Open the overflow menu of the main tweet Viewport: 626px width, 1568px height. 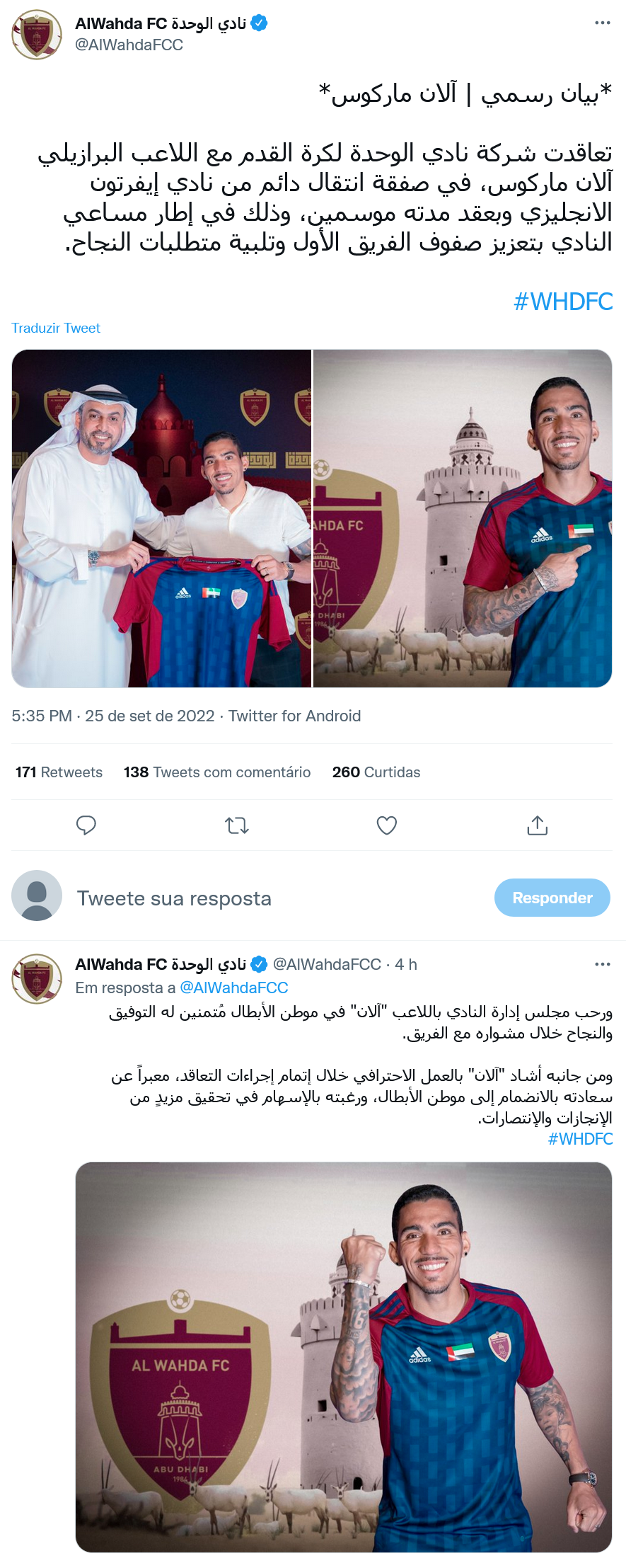coord(602,23)
